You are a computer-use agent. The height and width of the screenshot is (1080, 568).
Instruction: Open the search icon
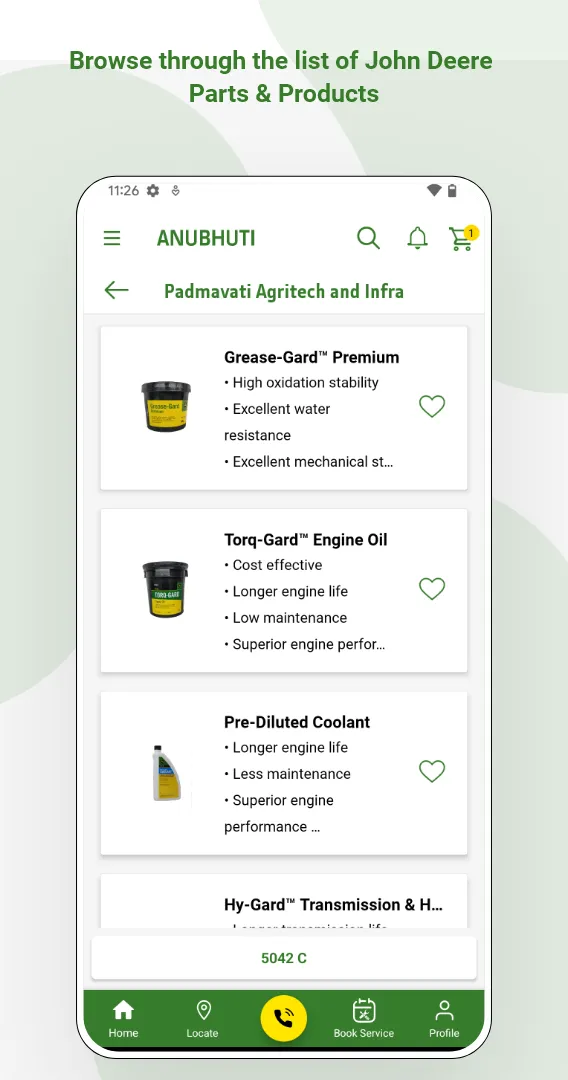368,238
